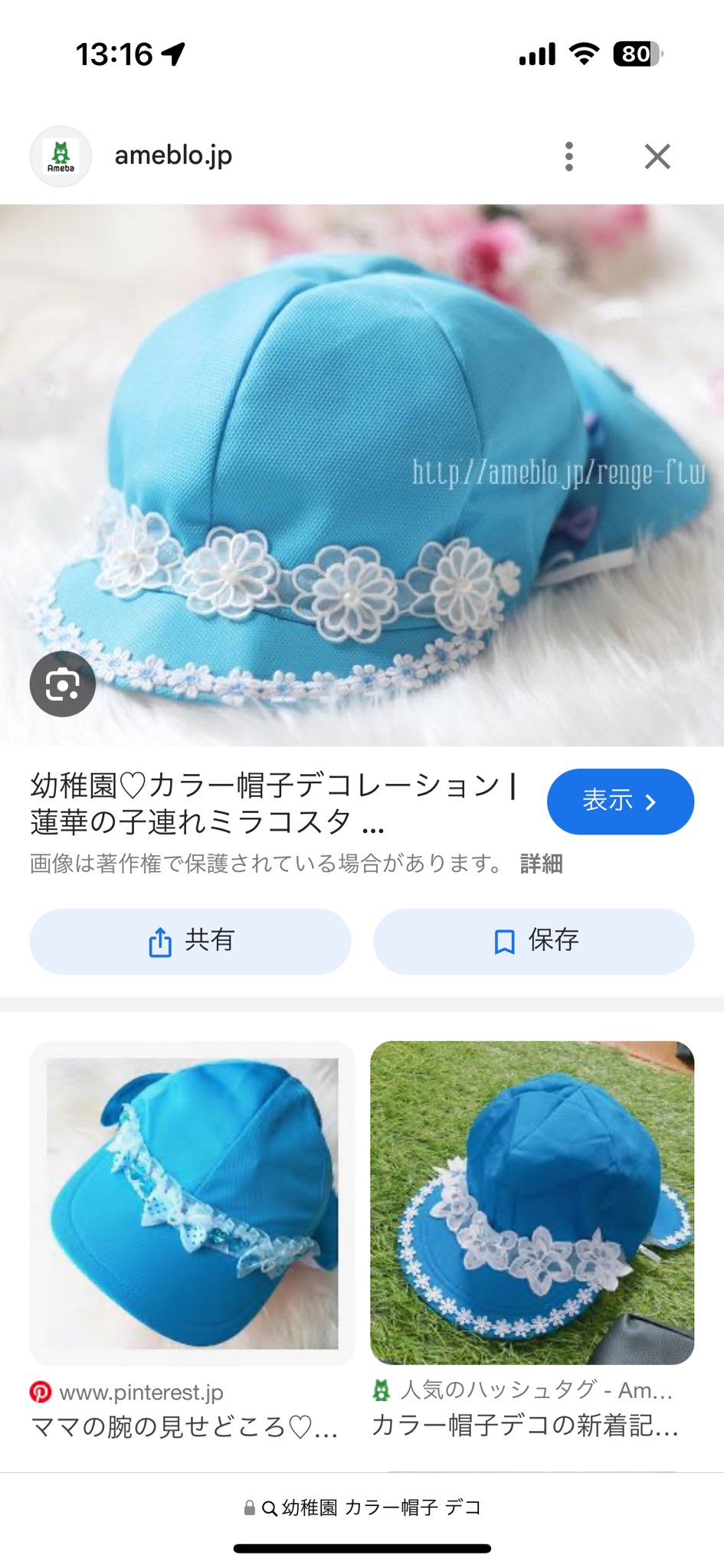Save the image with 保存
This screenshot has height=1568, width=724.
533,941
